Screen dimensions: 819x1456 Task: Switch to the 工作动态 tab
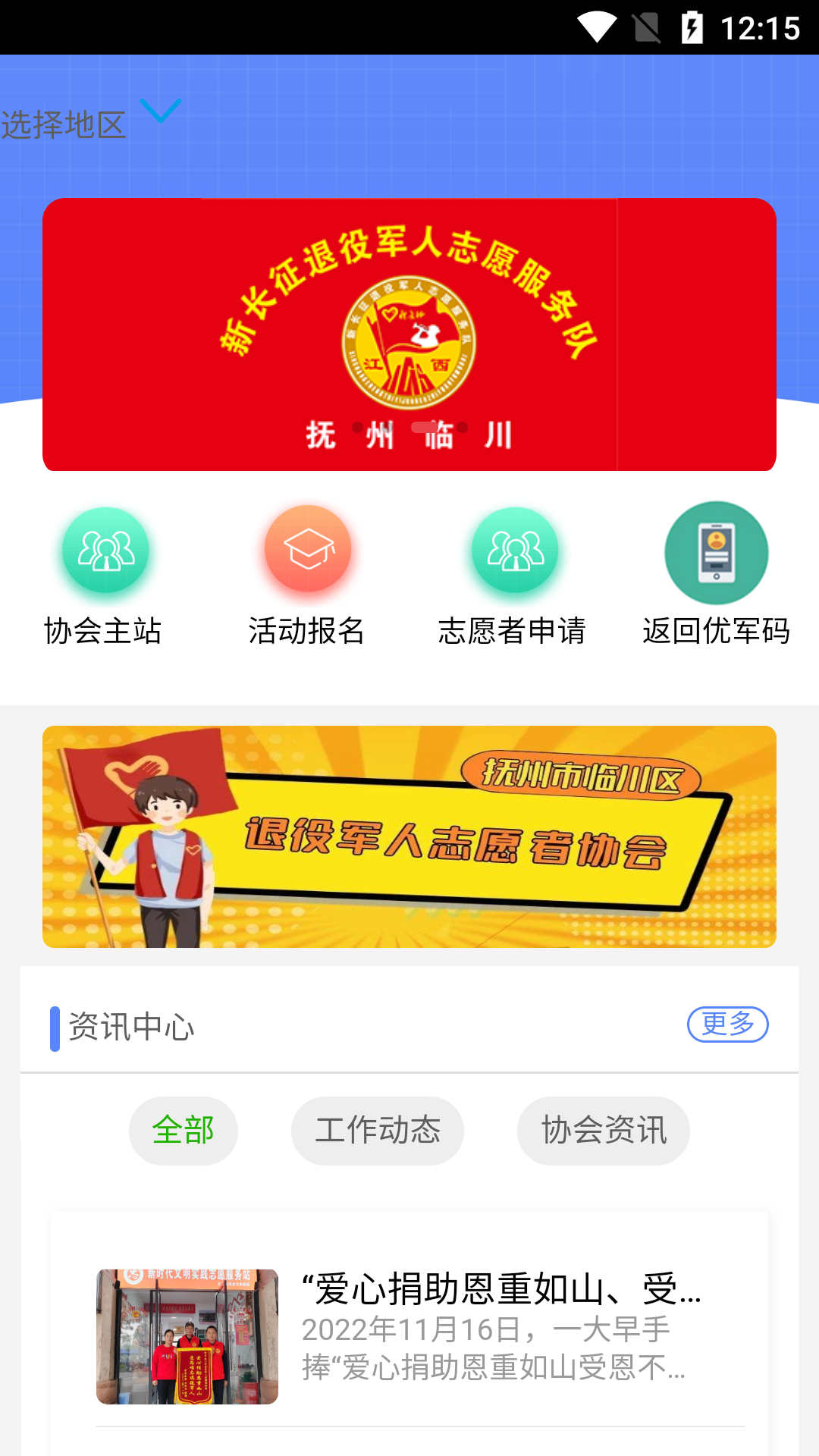(378, 1130)
